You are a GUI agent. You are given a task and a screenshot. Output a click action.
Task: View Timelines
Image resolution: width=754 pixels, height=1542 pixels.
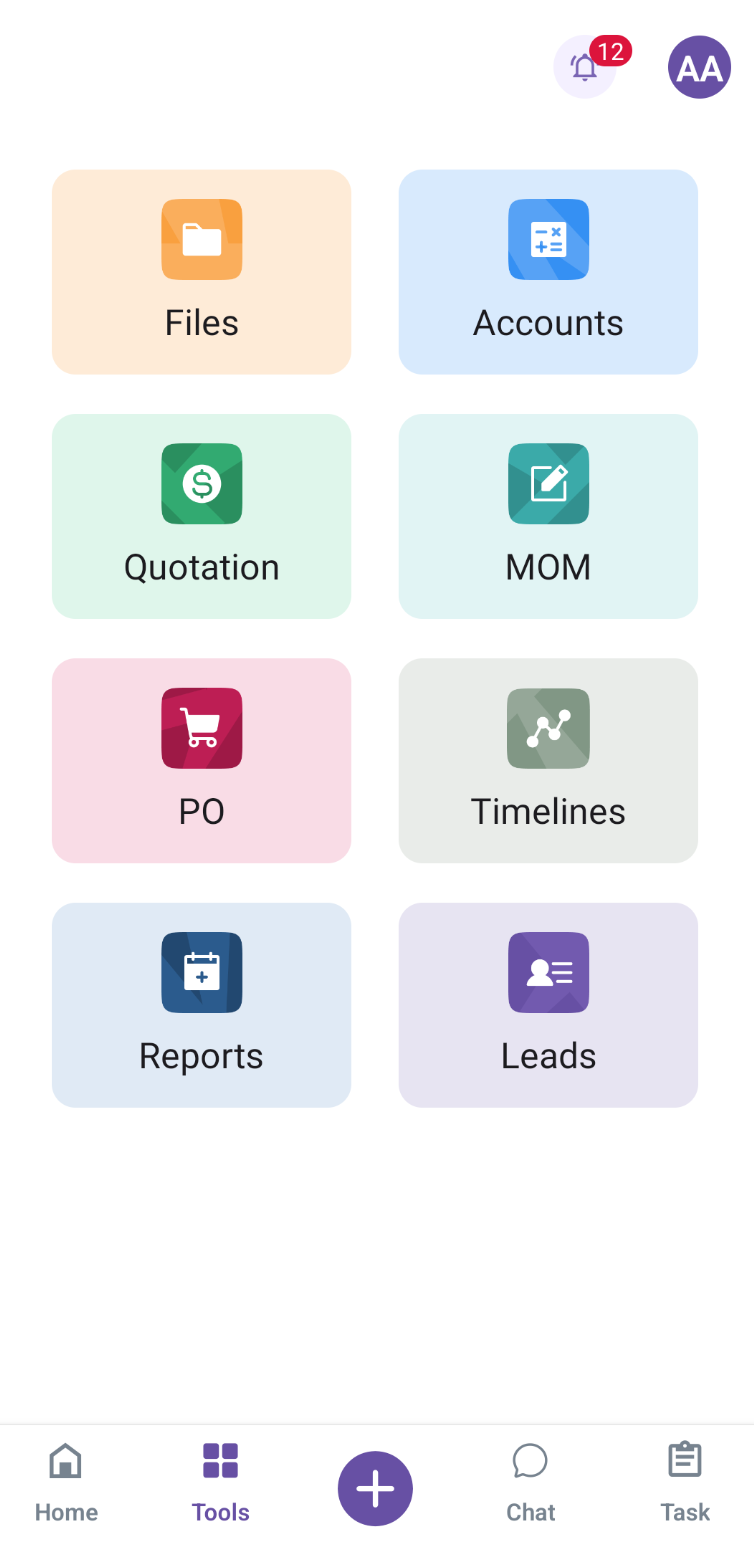coord(548,760)
